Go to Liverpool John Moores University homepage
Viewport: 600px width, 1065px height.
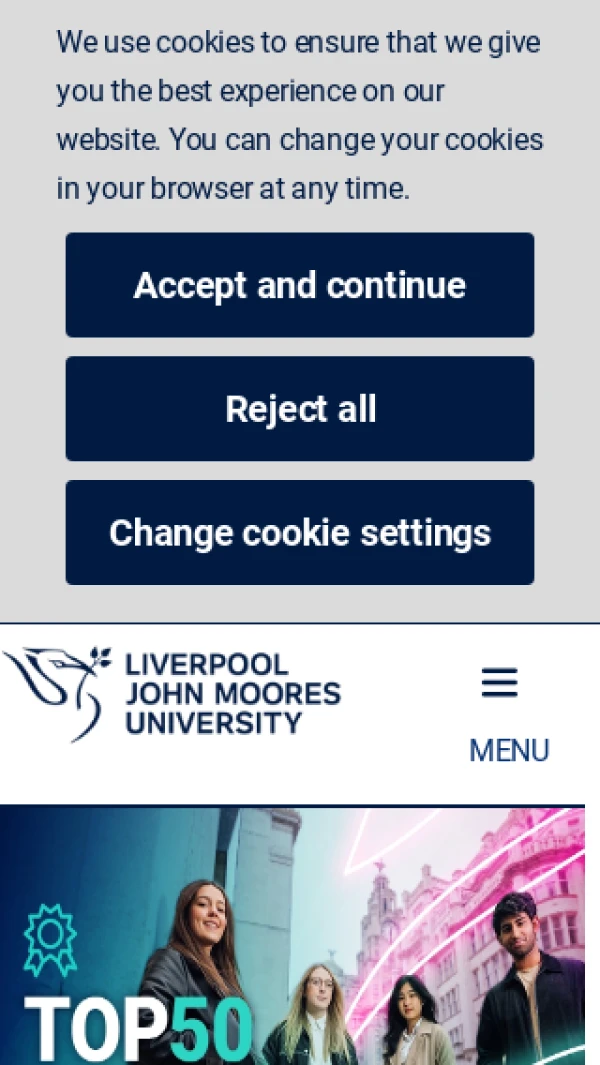tap(172, 693)
